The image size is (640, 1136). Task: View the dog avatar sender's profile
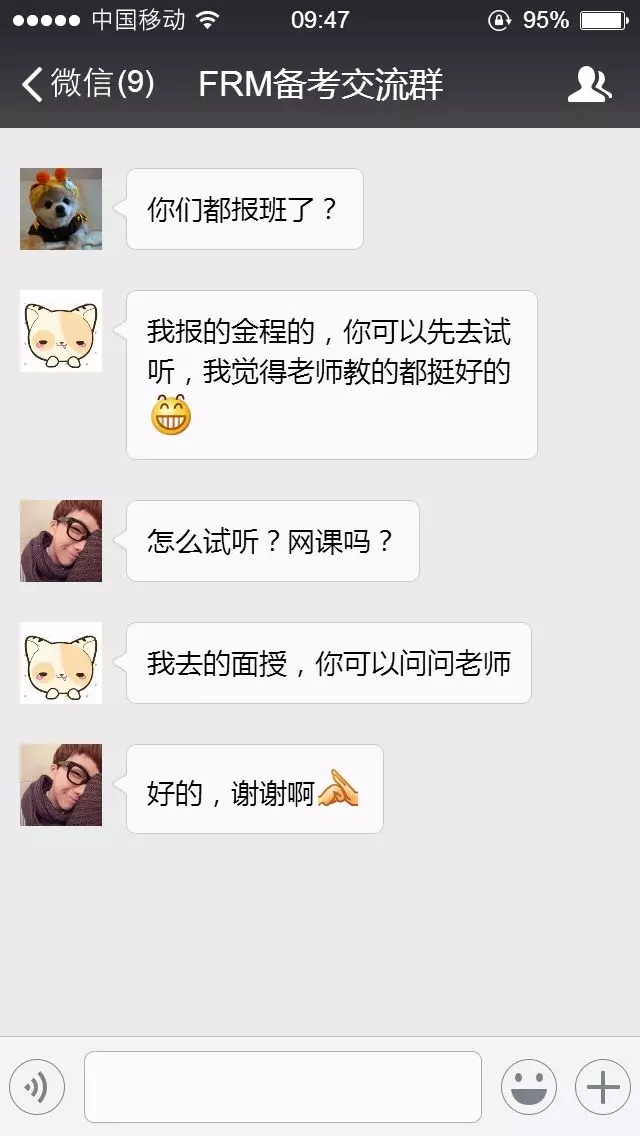[61, 209]
